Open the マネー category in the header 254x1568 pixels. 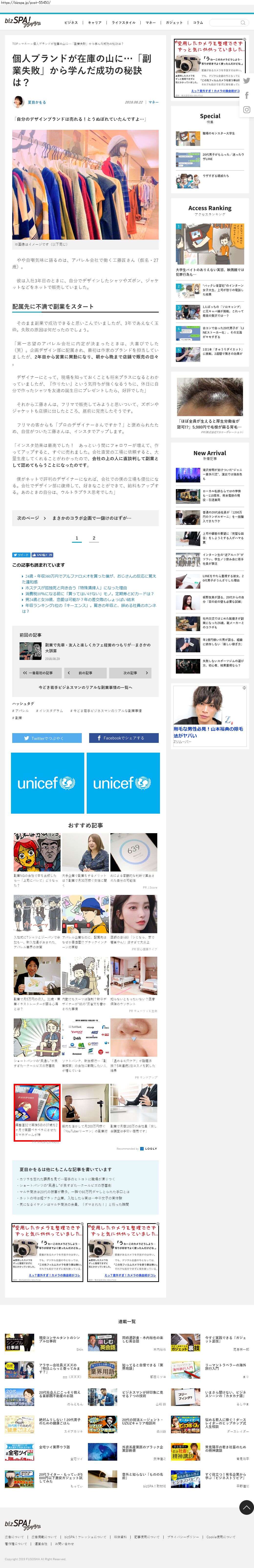150,22
